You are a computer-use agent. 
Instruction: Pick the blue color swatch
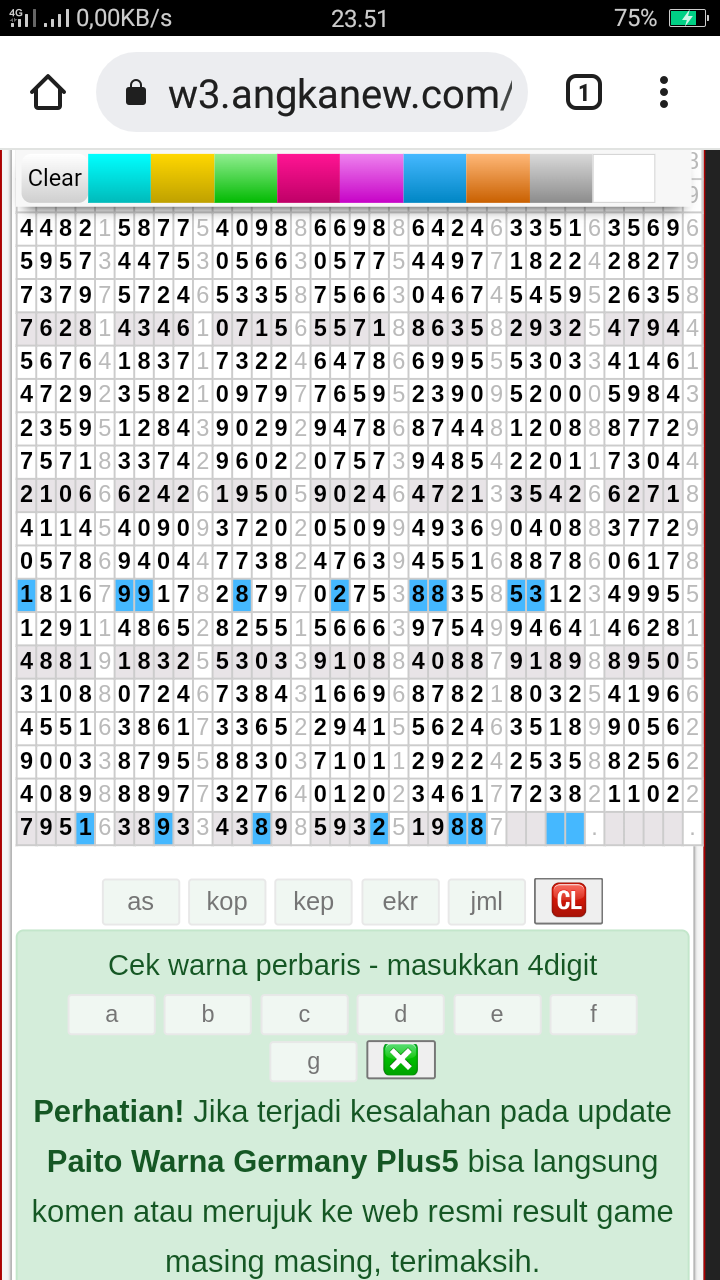435,178
